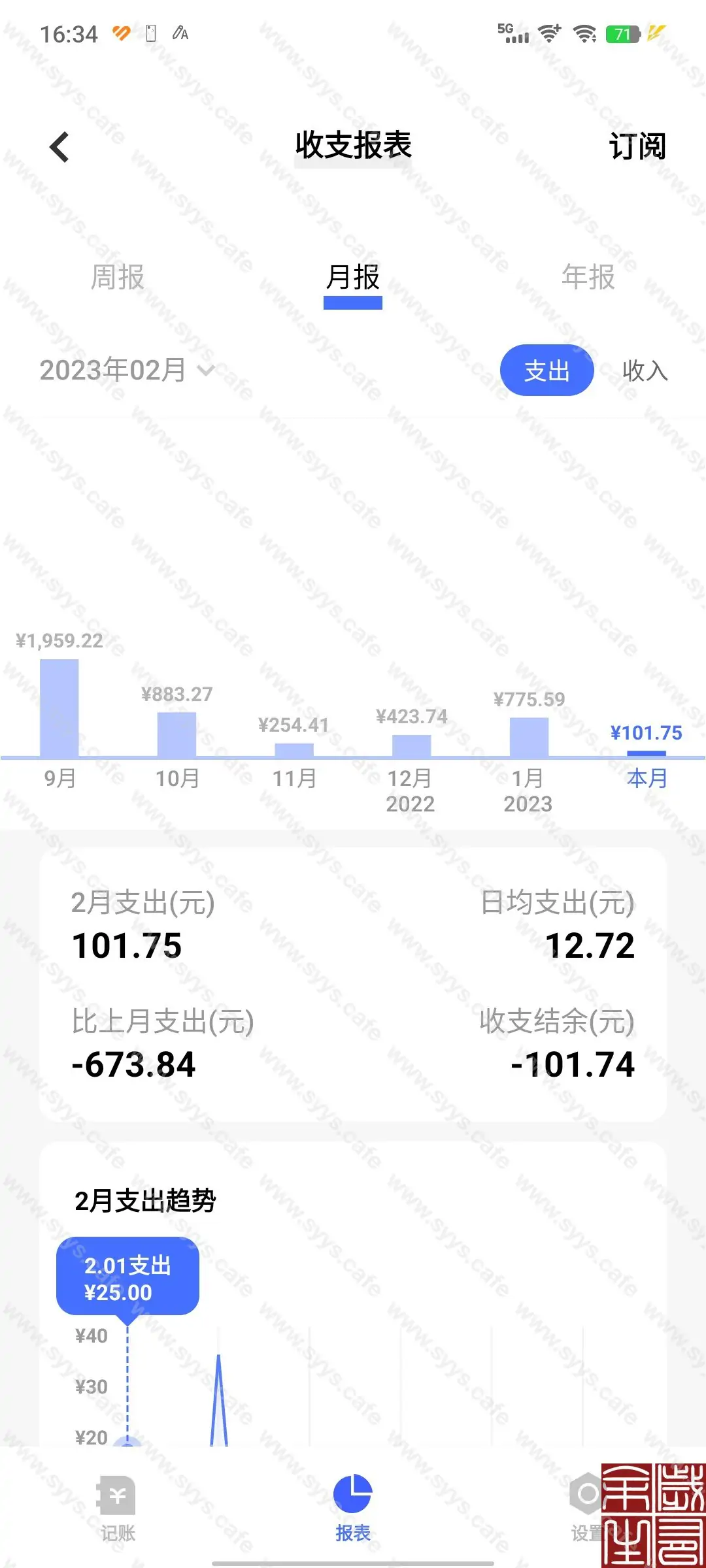
Task: Switch to the 收入 income view
Action: point(645,370)
